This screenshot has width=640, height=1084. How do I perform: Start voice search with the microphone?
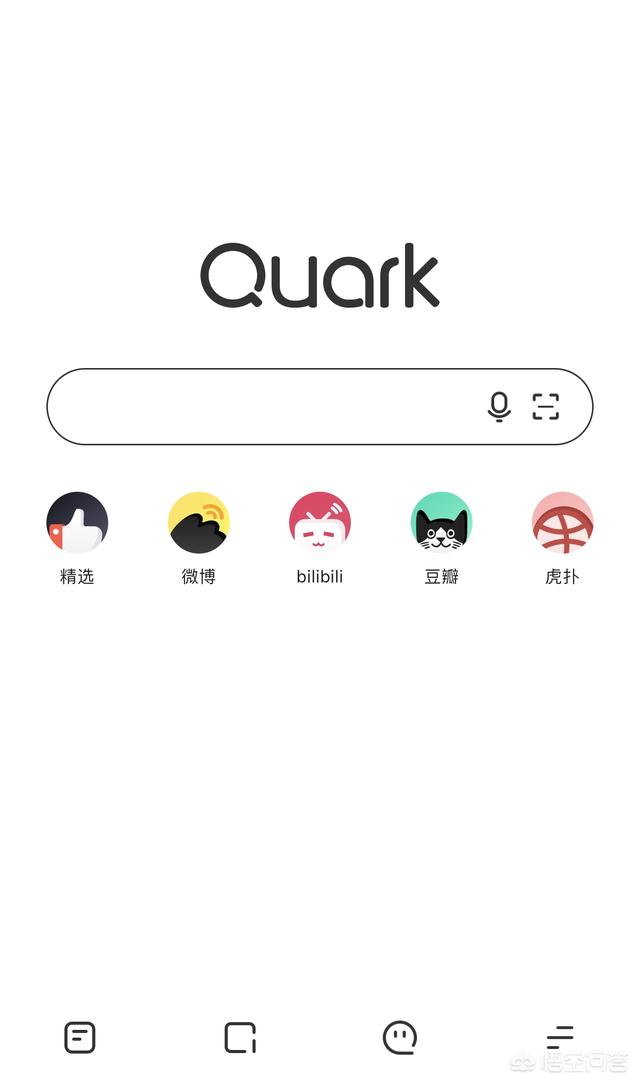pyautogui.click(x=499, y=406)
